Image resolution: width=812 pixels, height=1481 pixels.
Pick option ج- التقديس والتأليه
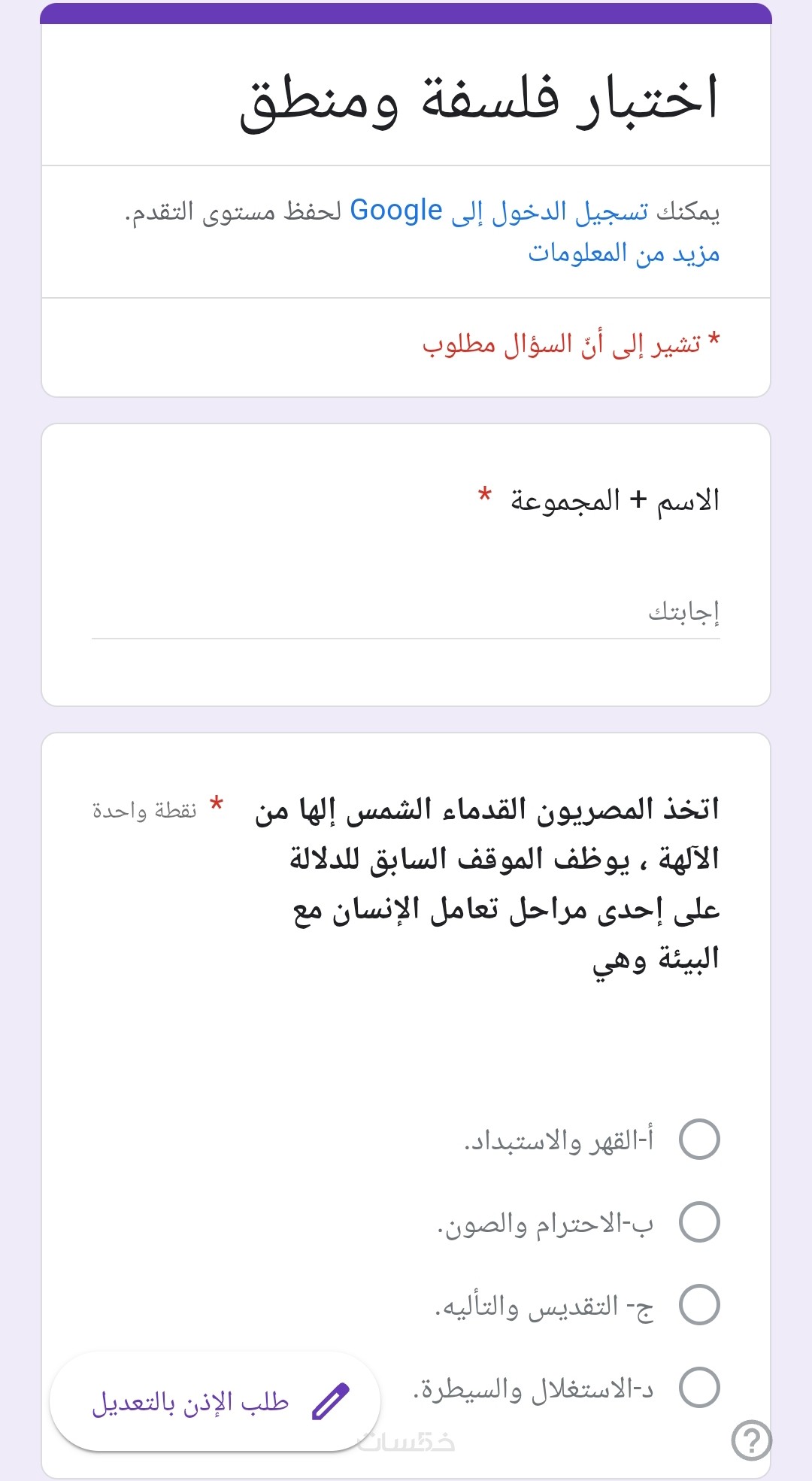[x=699, y=1305]
